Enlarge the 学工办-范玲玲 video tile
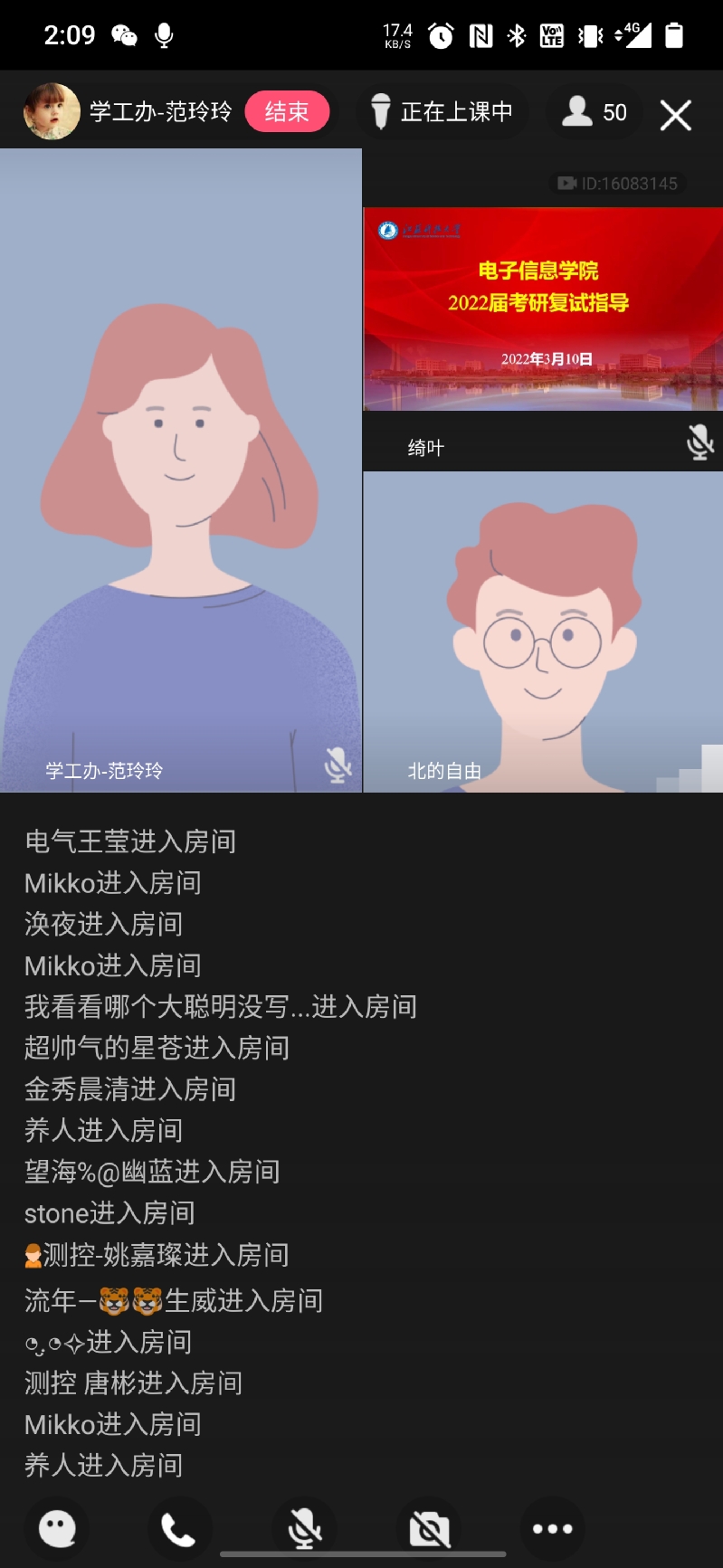 [181, 470]
